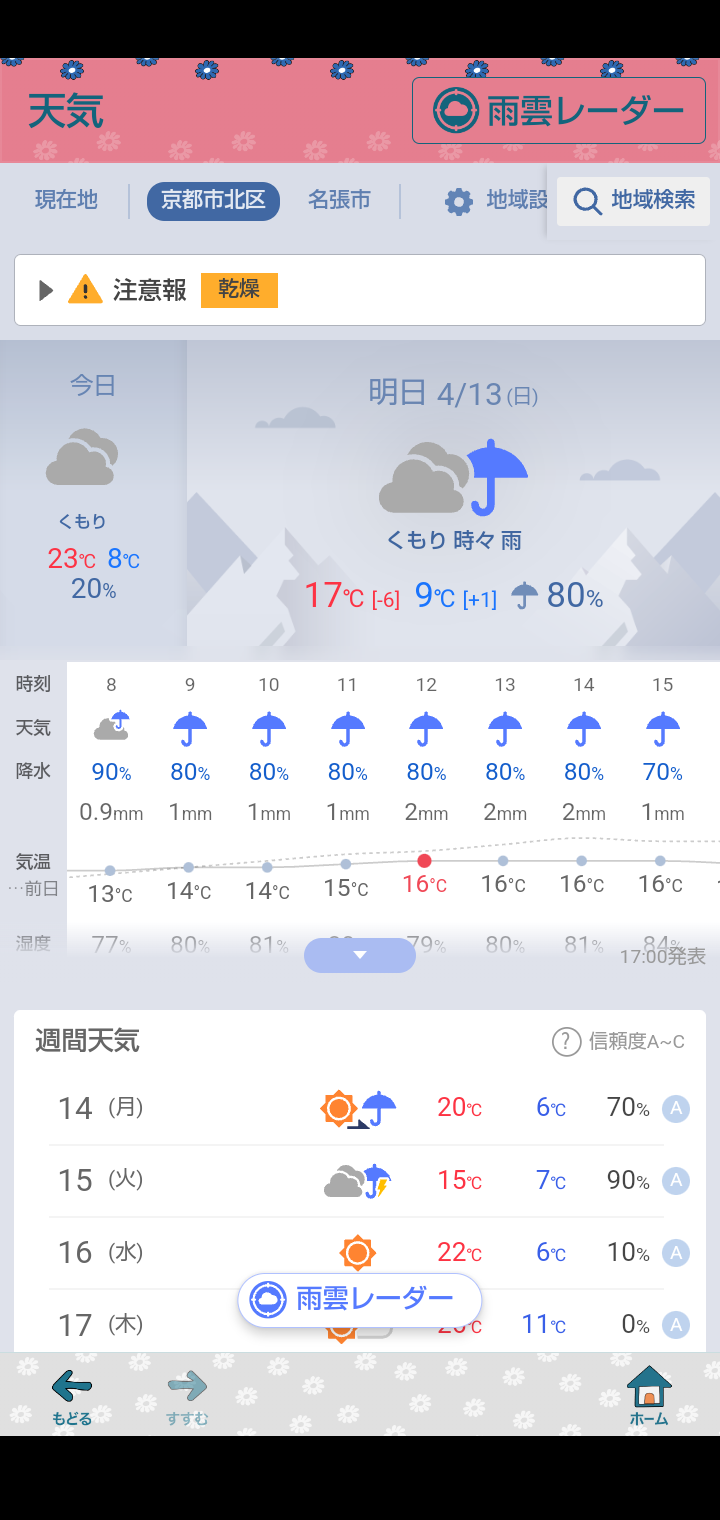Go forward with すすむ arrow

point(187,1396)
